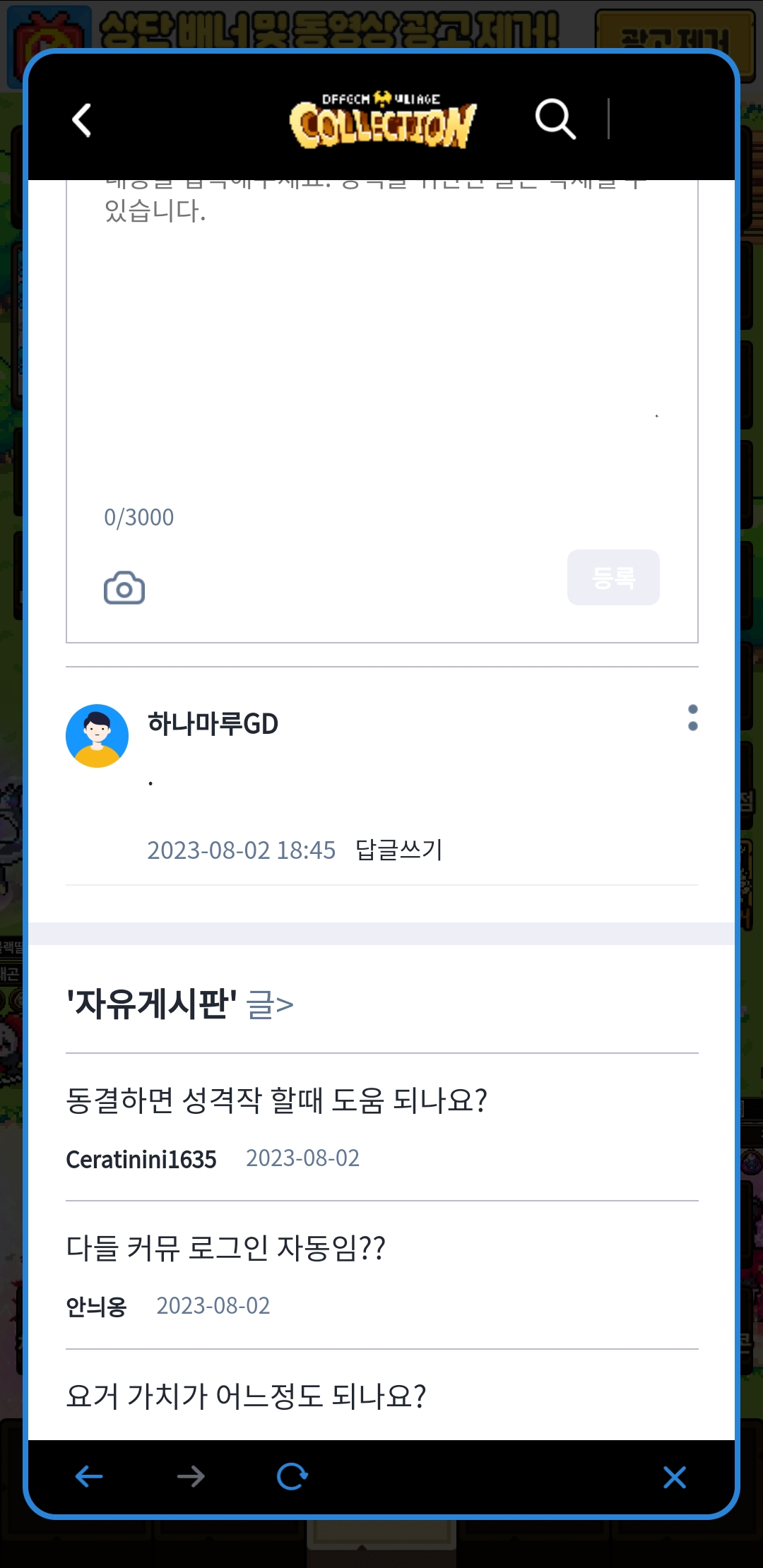The height and width of the screenshot is (1568, 763).
Task: Close the in-app browser window
Action: click(x=674, y=1477)
